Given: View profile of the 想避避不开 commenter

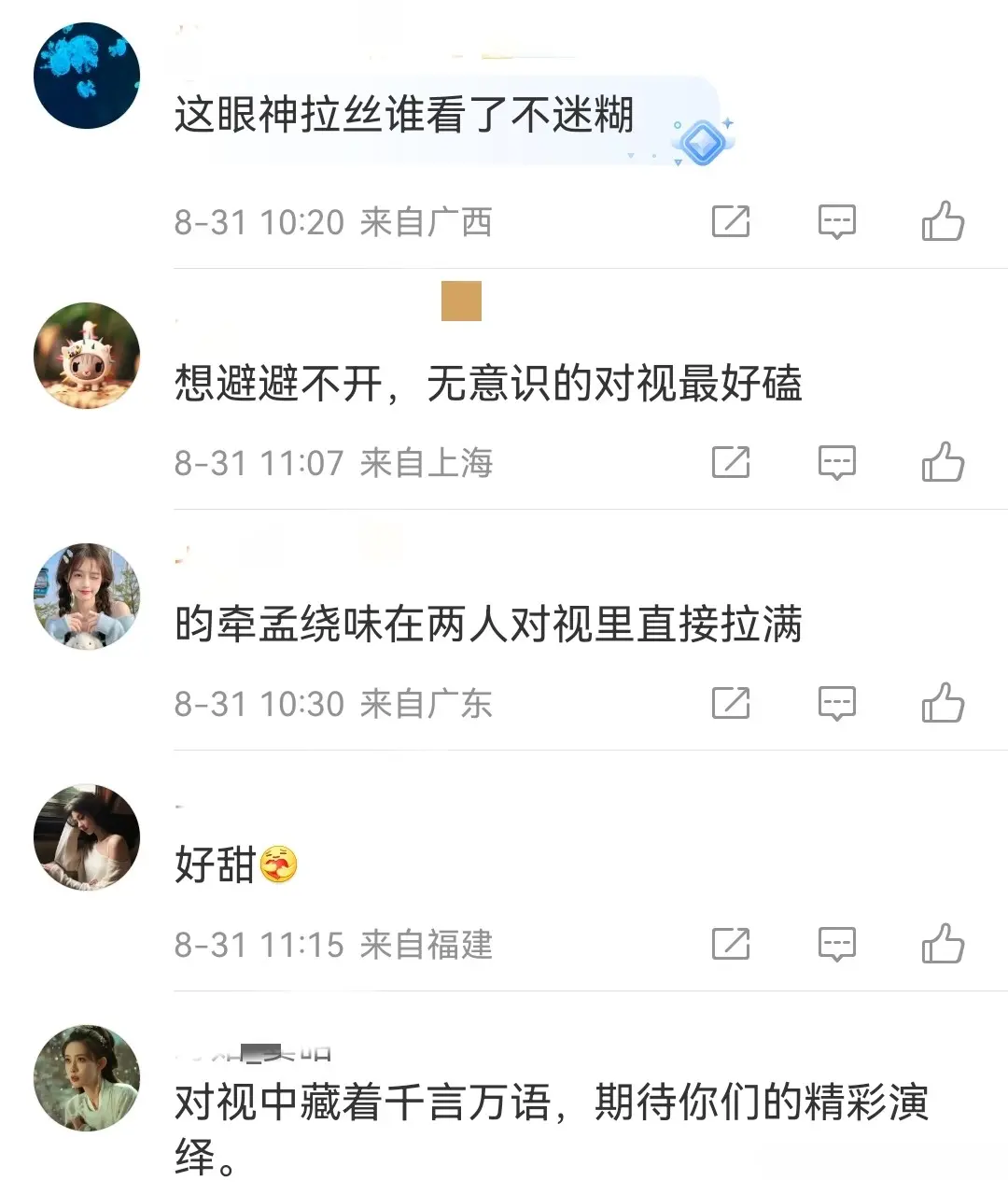Looking at the screenshot, I should tap(87, 356).
